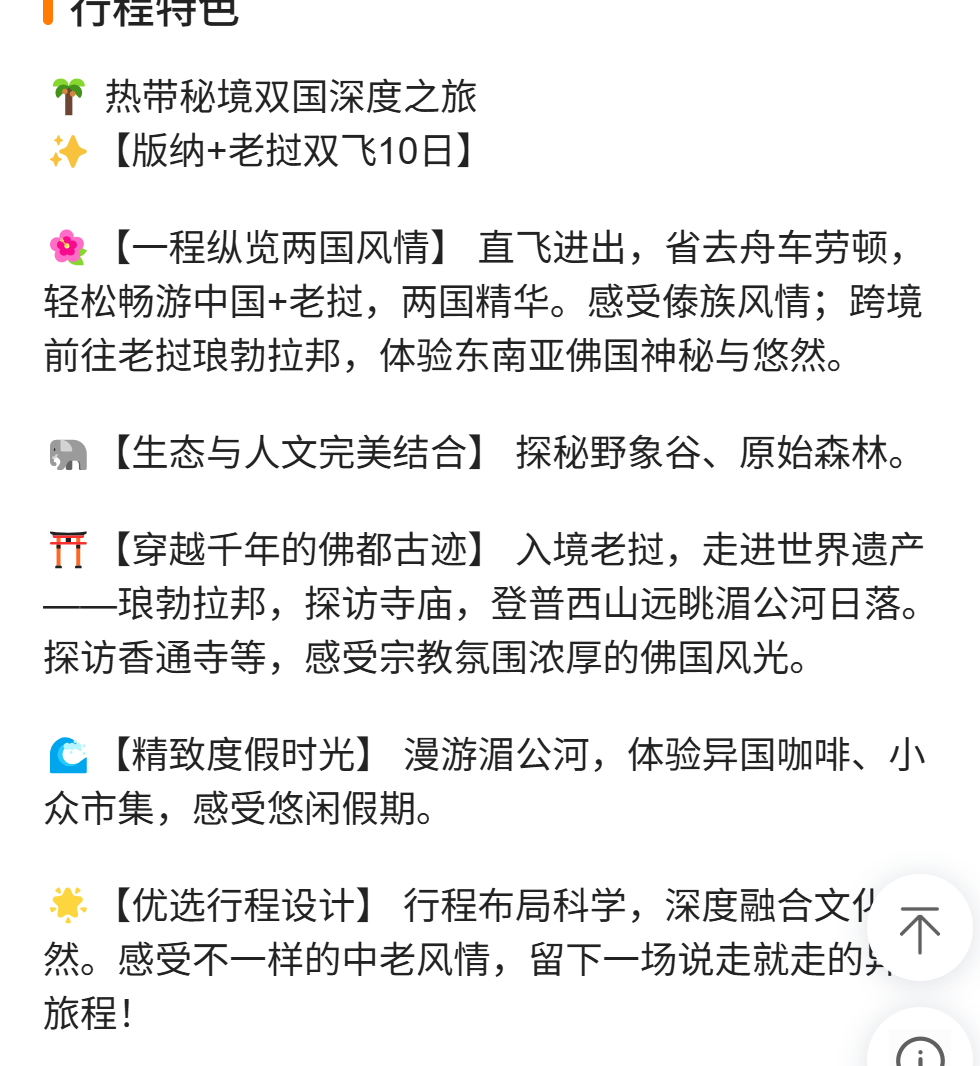This screenshot has width=980, height=1066.
Task: Tap the back-to-top arrow button
Action: tap(919, 928)
